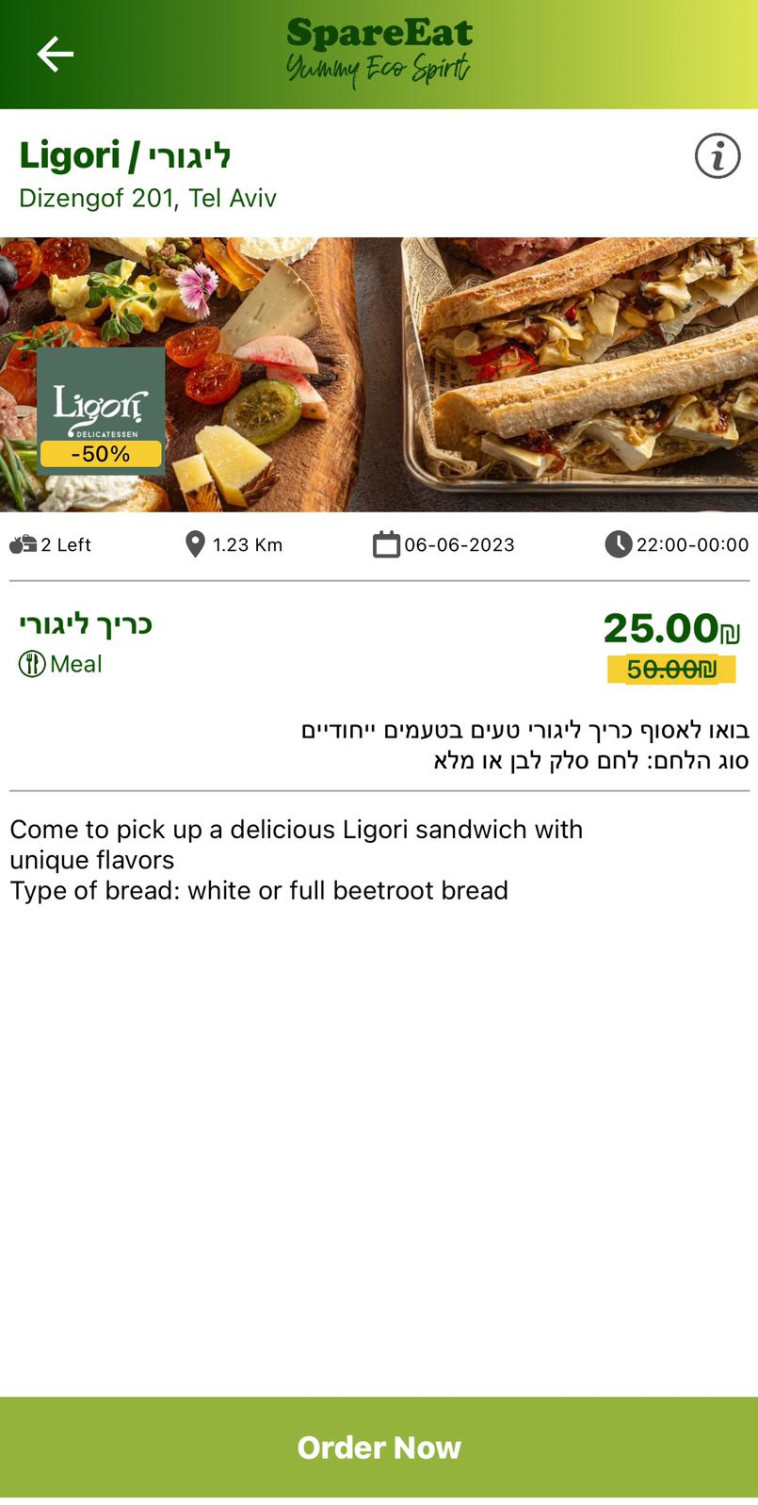
Task: Tap the clock icon next to 22:00-00:00
Action: point(618,544)
